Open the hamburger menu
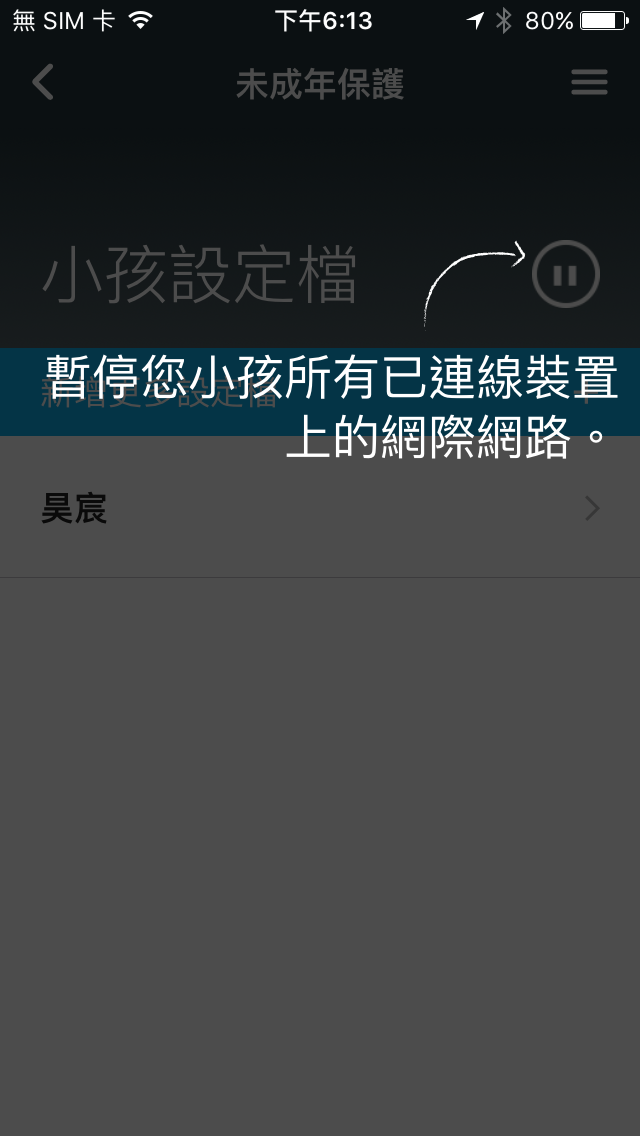 click(589, 83)
